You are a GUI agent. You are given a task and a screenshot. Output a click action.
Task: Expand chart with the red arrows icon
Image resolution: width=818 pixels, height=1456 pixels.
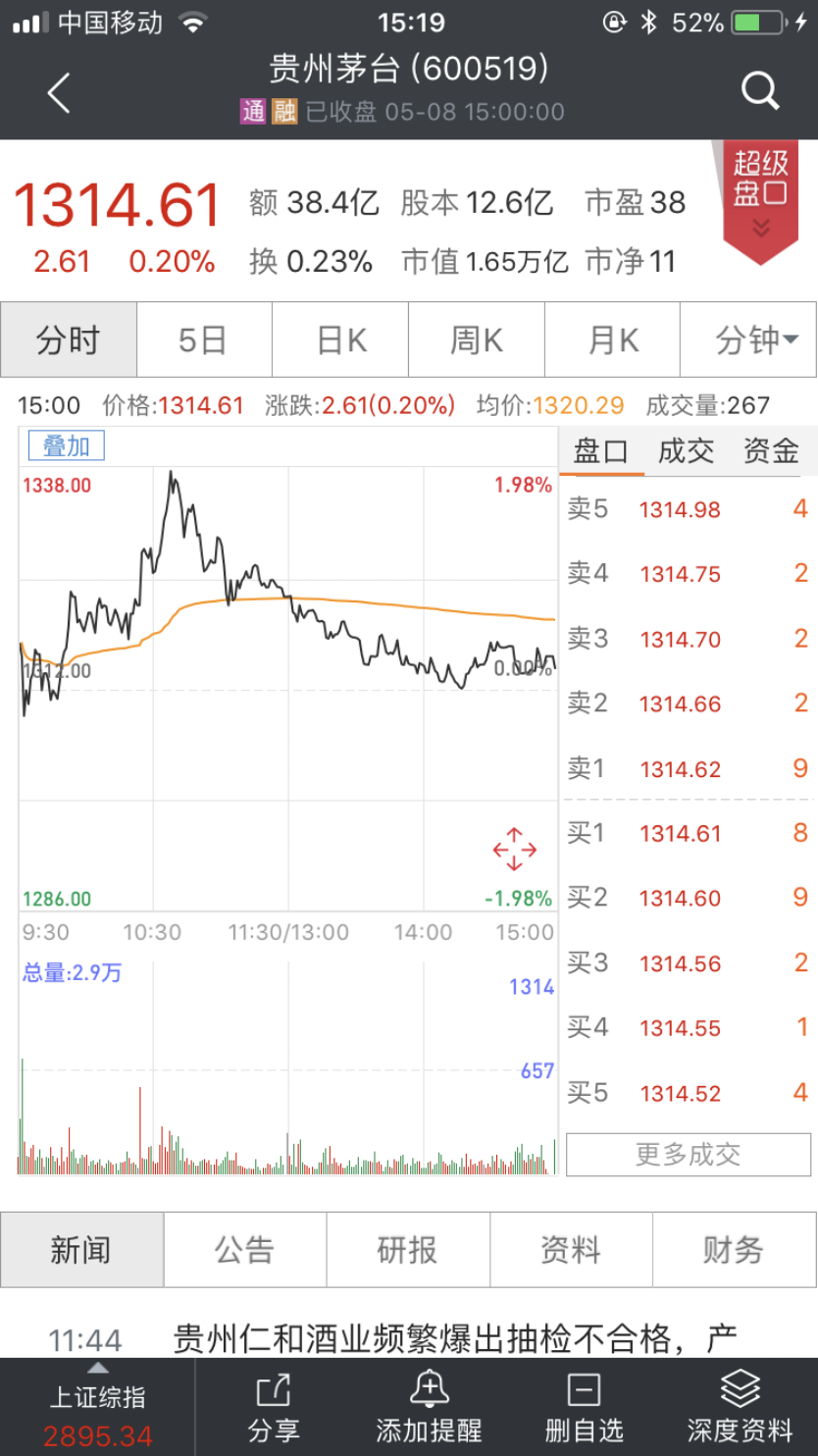tap(514, 850)
